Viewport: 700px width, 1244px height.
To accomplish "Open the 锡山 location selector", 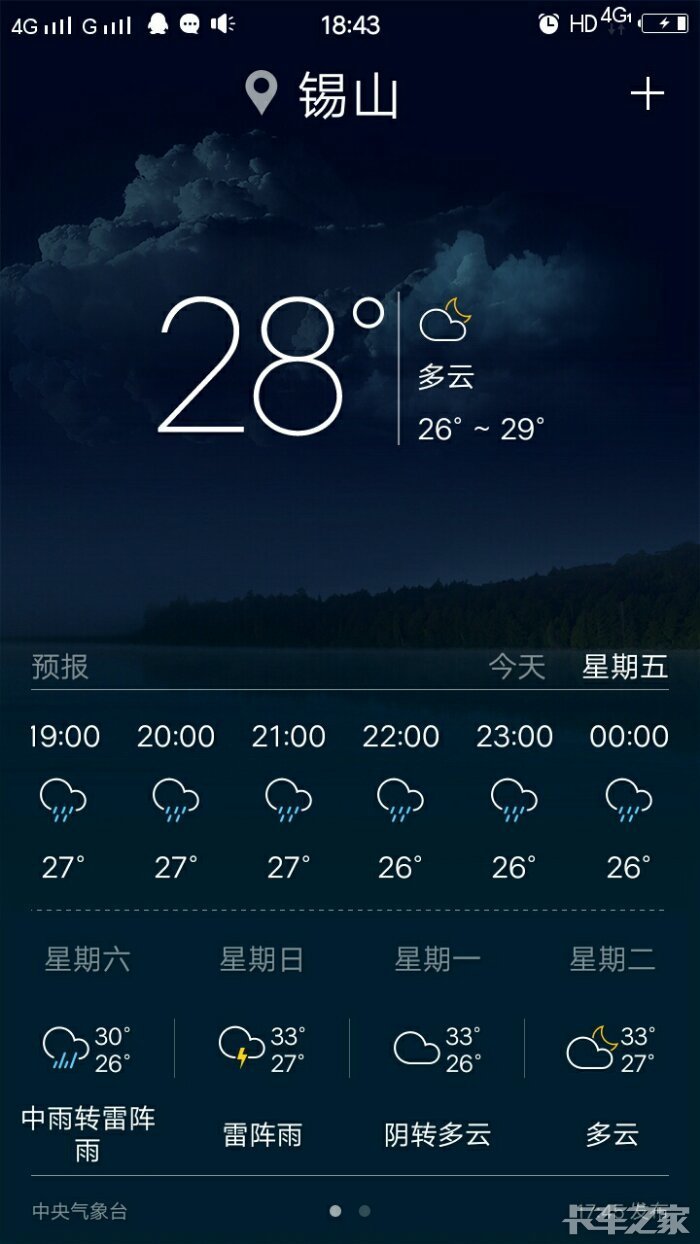I will click(324, 95).
